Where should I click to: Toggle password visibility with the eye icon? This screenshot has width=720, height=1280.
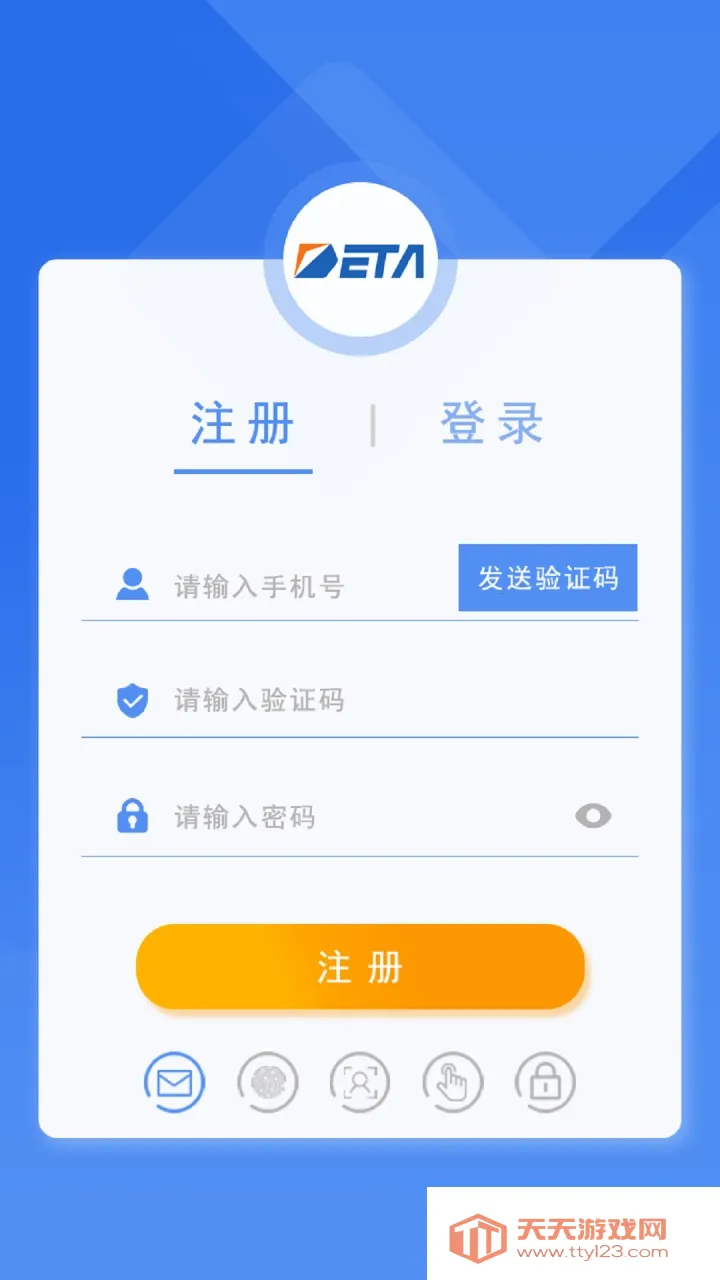click(593, 816)
